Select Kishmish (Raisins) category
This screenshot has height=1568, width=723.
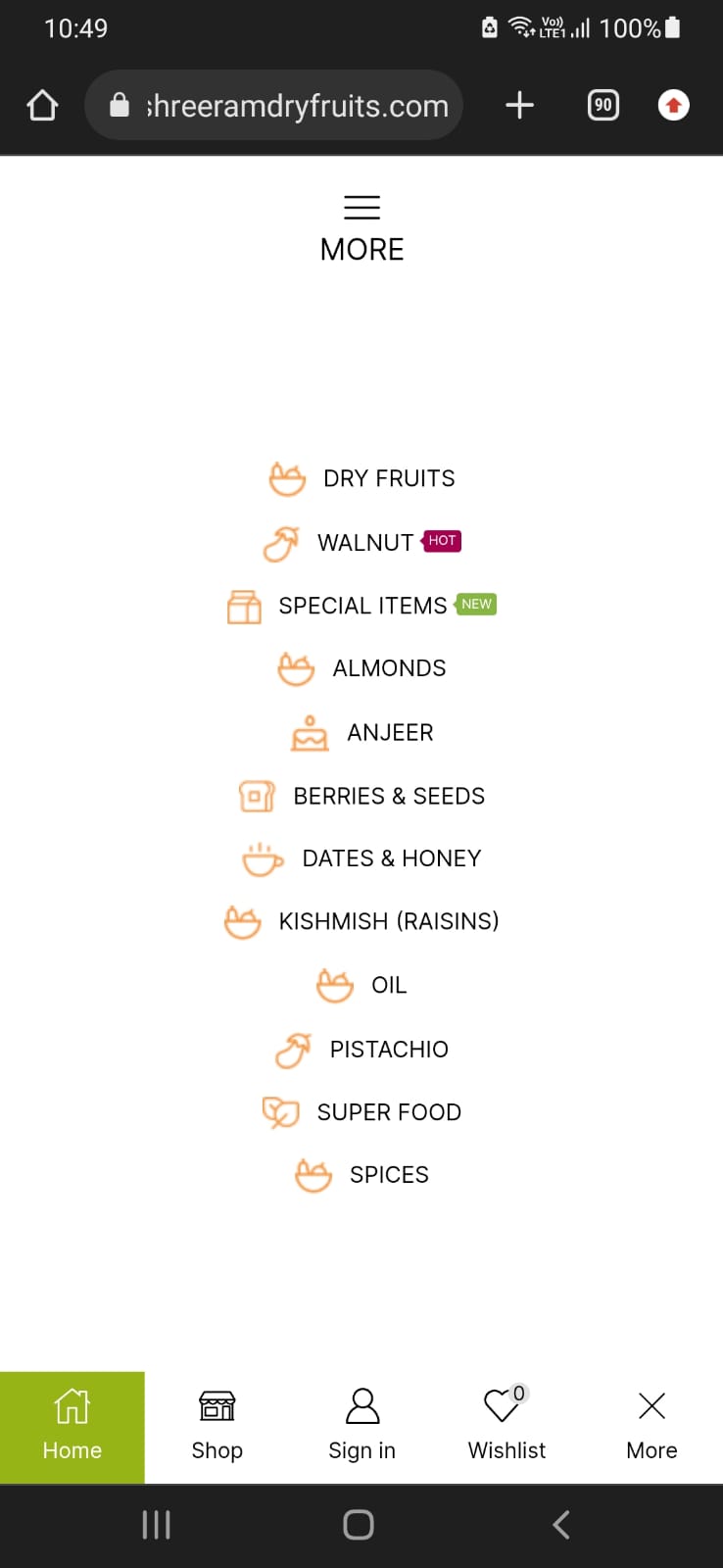click(362, 921)
